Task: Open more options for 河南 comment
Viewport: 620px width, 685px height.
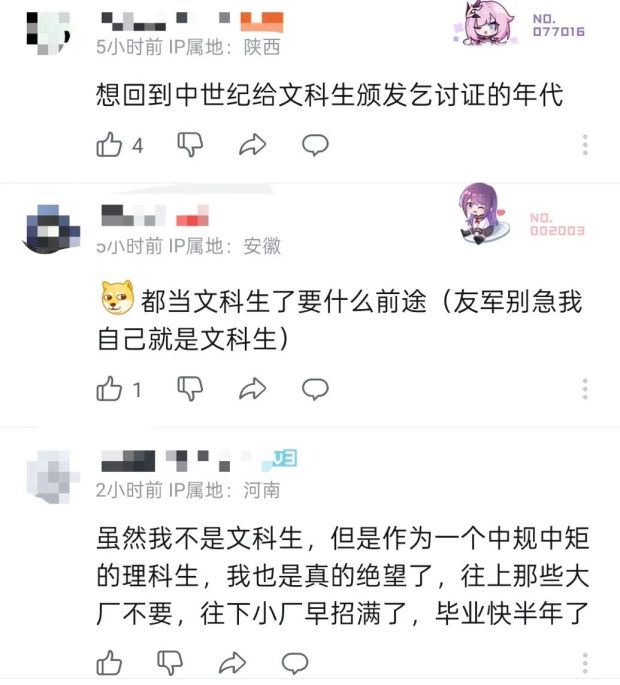Action: tap(586, 662)
